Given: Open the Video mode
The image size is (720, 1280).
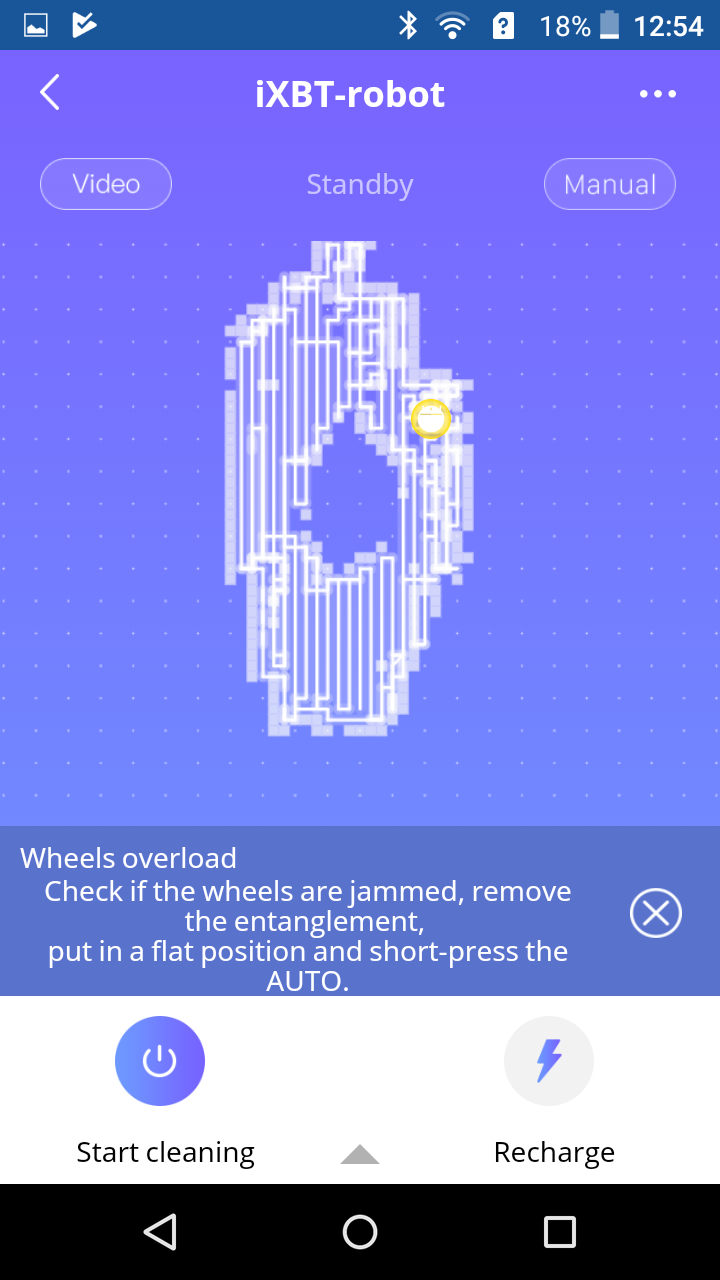Looking at the screenshot, I should [106, 184].
